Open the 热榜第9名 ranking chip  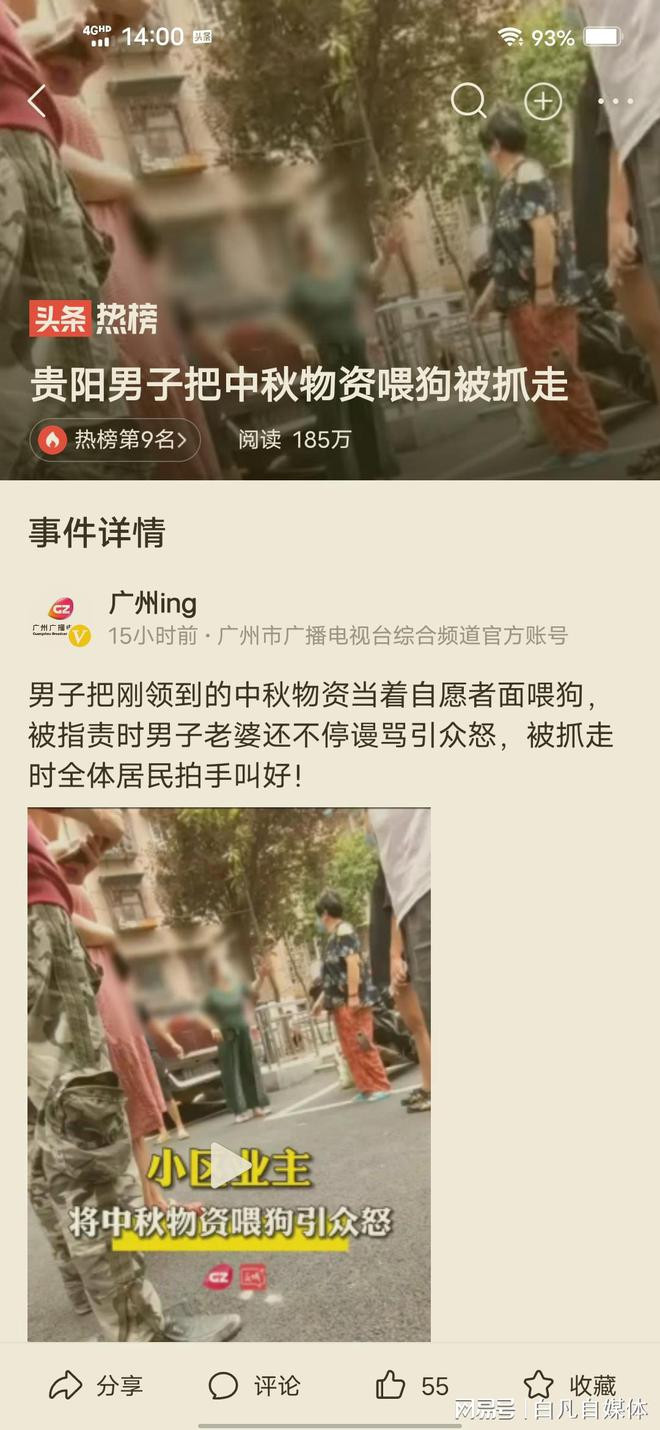115,439
